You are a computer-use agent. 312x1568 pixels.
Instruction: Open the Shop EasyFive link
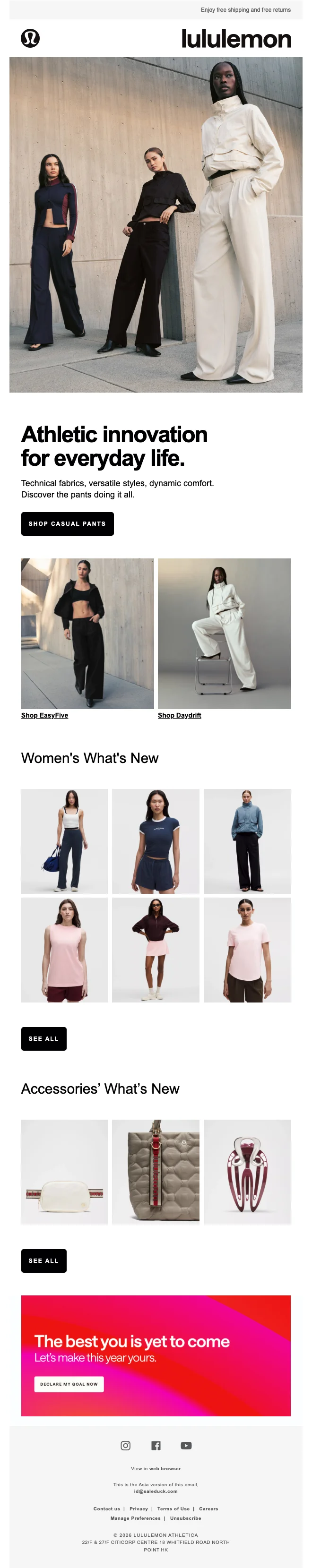[44, 715]
